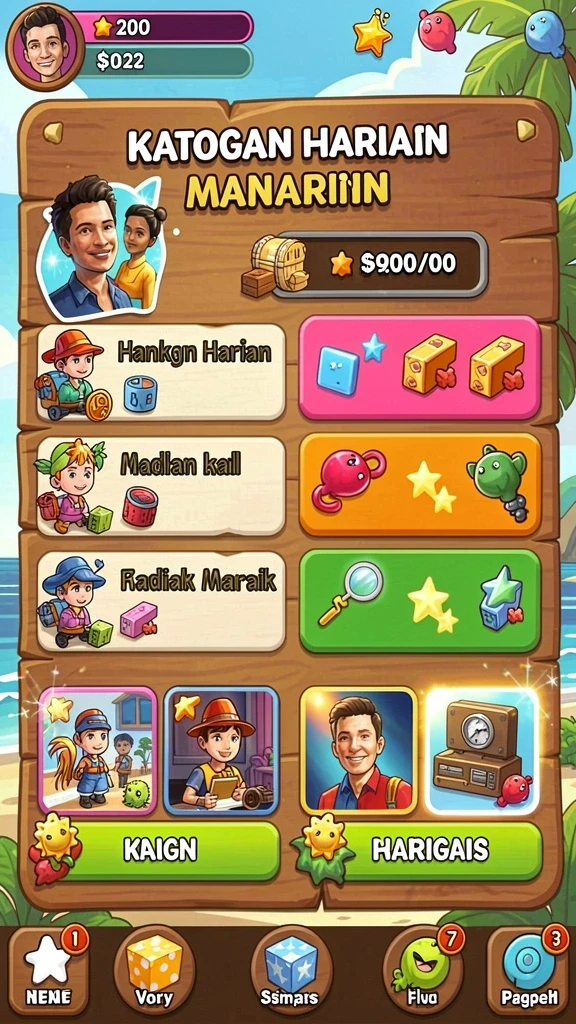The height and width of the screenshot is (1024, 576).
Task: Claim the pink reward with gold boxes
Action: coord(420,367)
